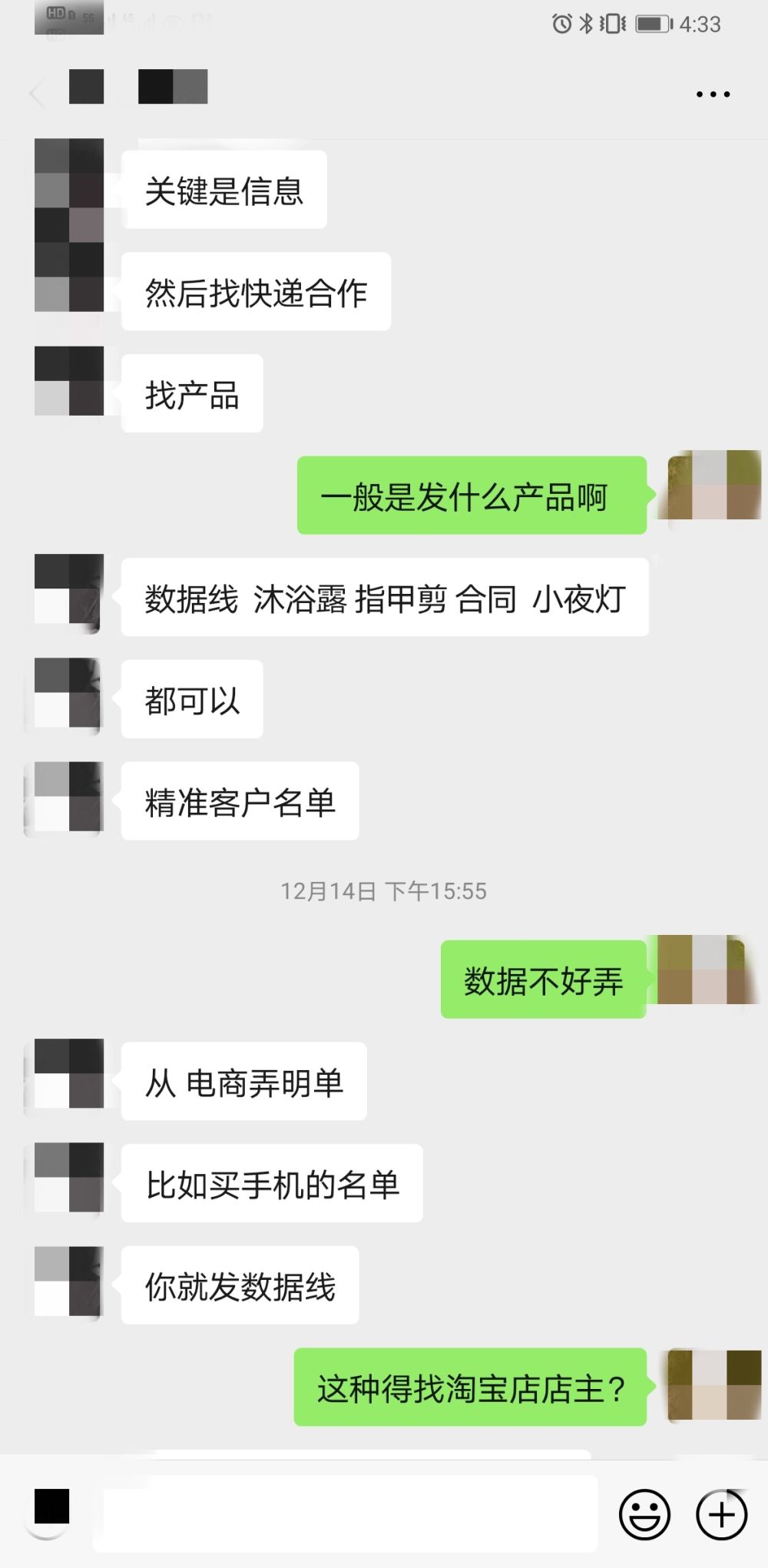Image resolution: width=768 pixels, height=1568 pixels.
Task: Go back using the back arrow
Action: pos(36,94)
